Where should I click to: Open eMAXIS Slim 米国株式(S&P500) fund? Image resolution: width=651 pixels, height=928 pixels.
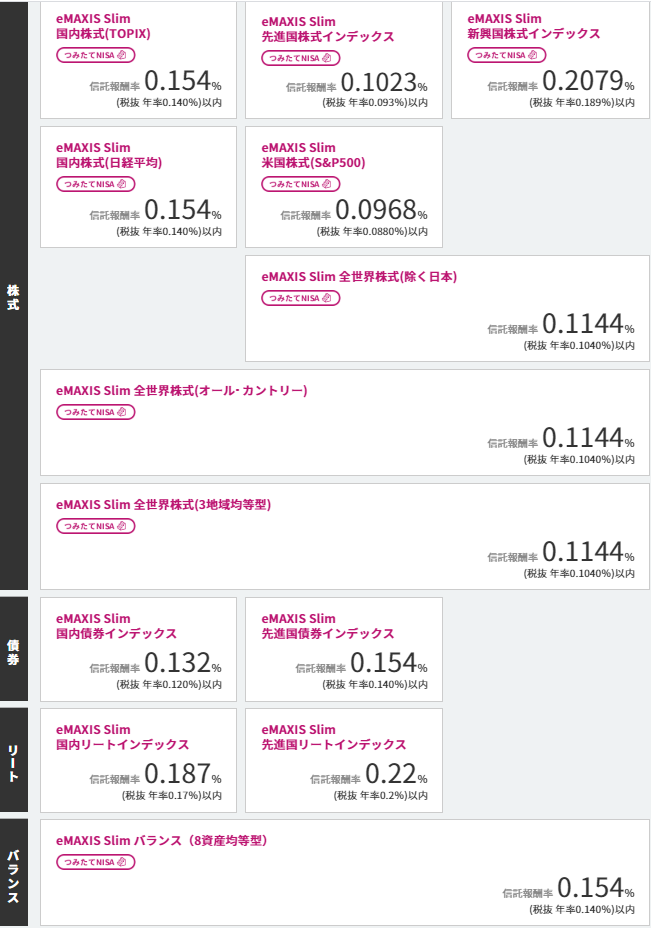(343, 186)
